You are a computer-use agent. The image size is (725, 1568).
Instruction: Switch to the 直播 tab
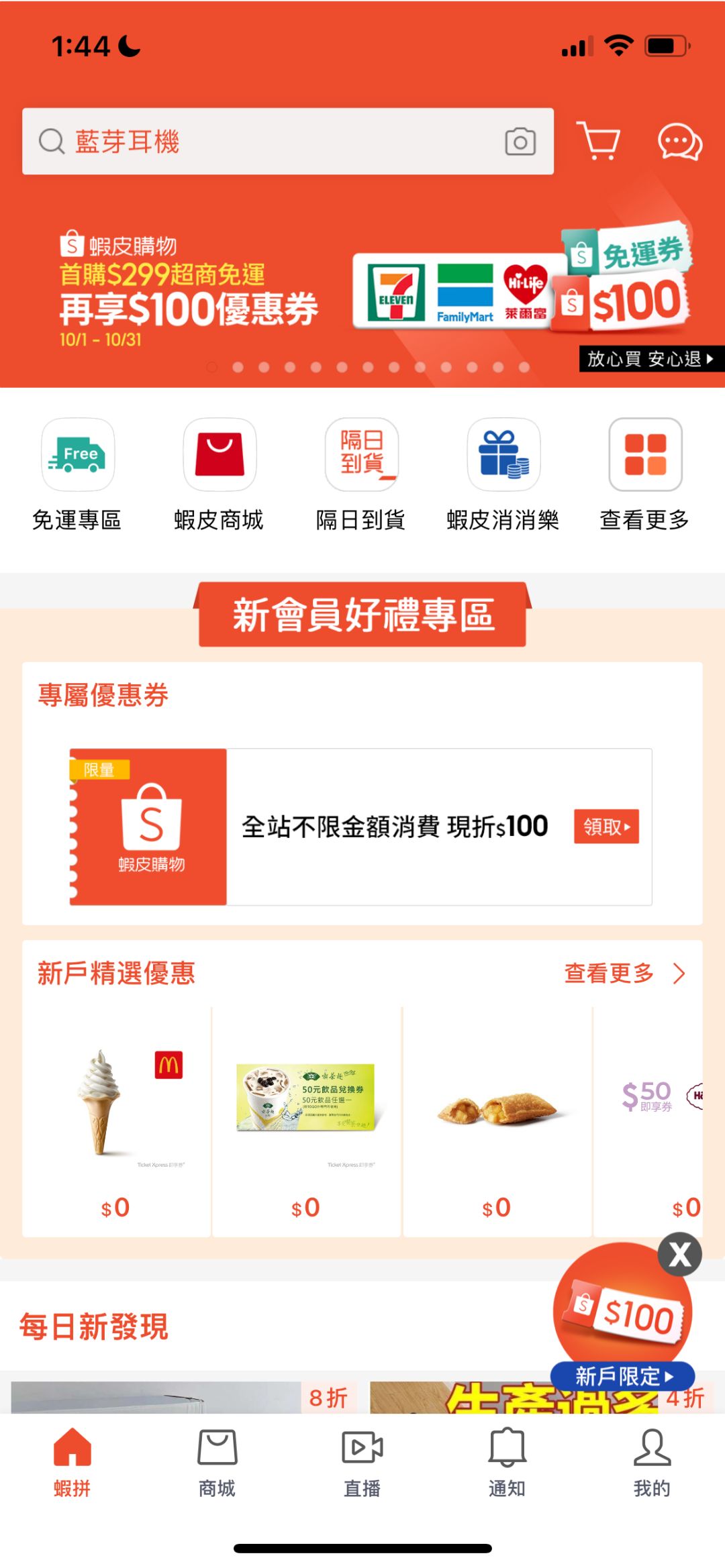362,1463
